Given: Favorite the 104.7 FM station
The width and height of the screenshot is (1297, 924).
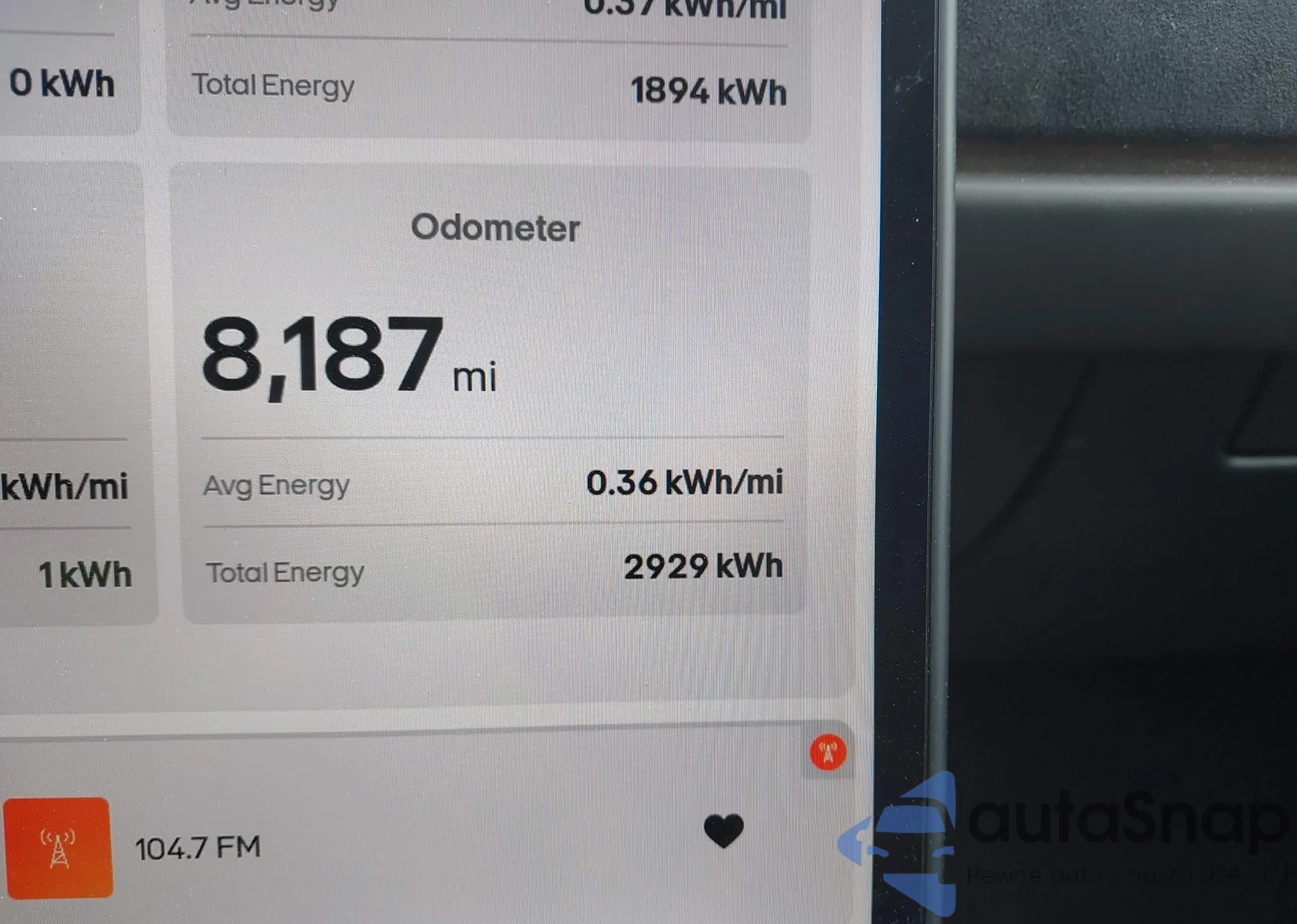Looking at the screenshot, I should (x=723, y=831).
